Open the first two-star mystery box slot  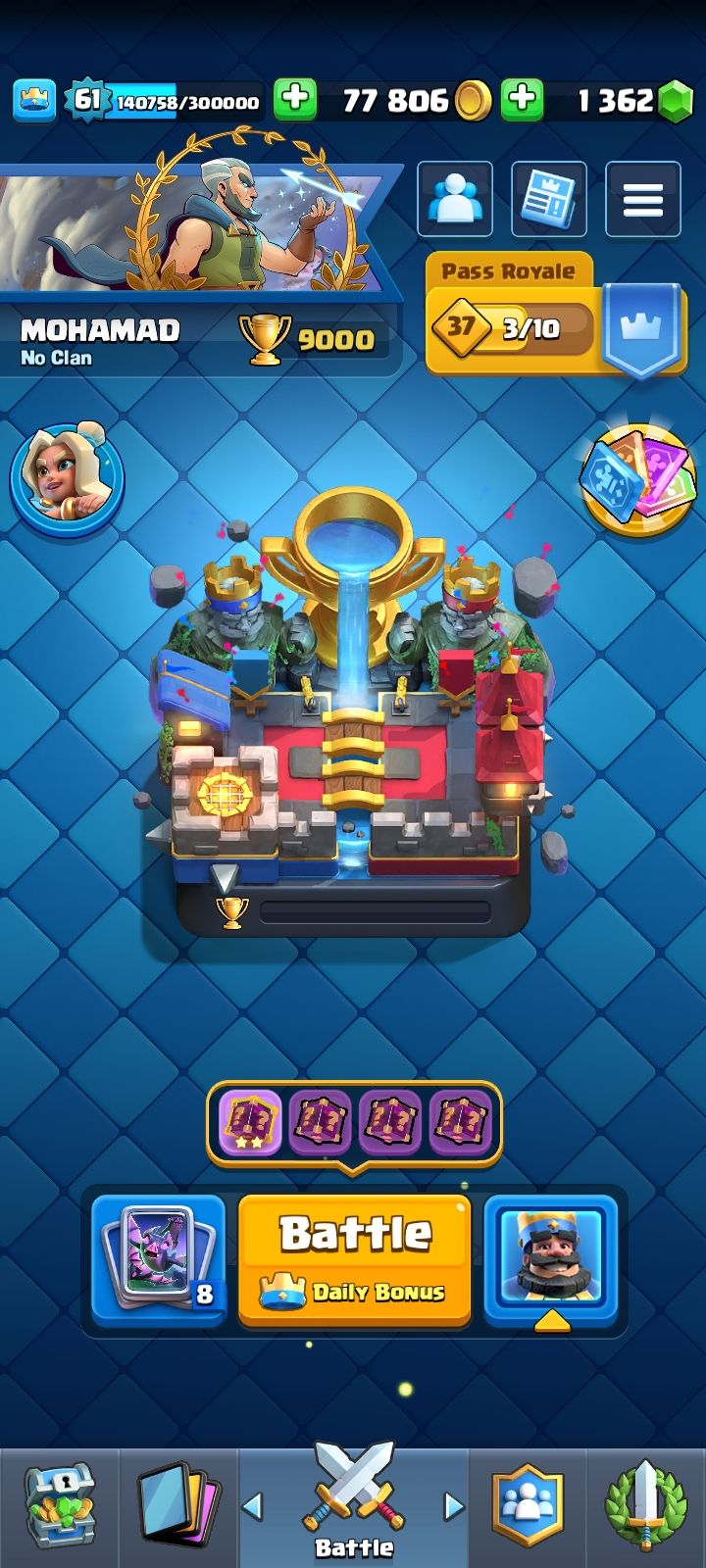click(250, 1121)
